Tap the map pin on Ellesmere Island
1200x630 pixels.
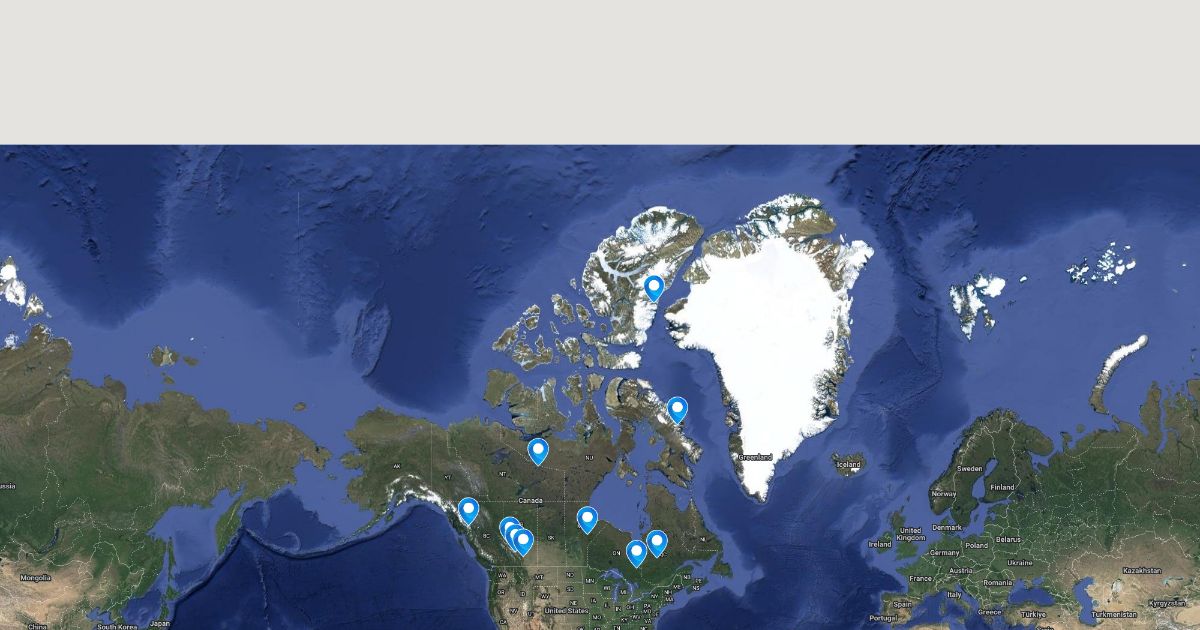pyautogui.click(x=654, y=287)
